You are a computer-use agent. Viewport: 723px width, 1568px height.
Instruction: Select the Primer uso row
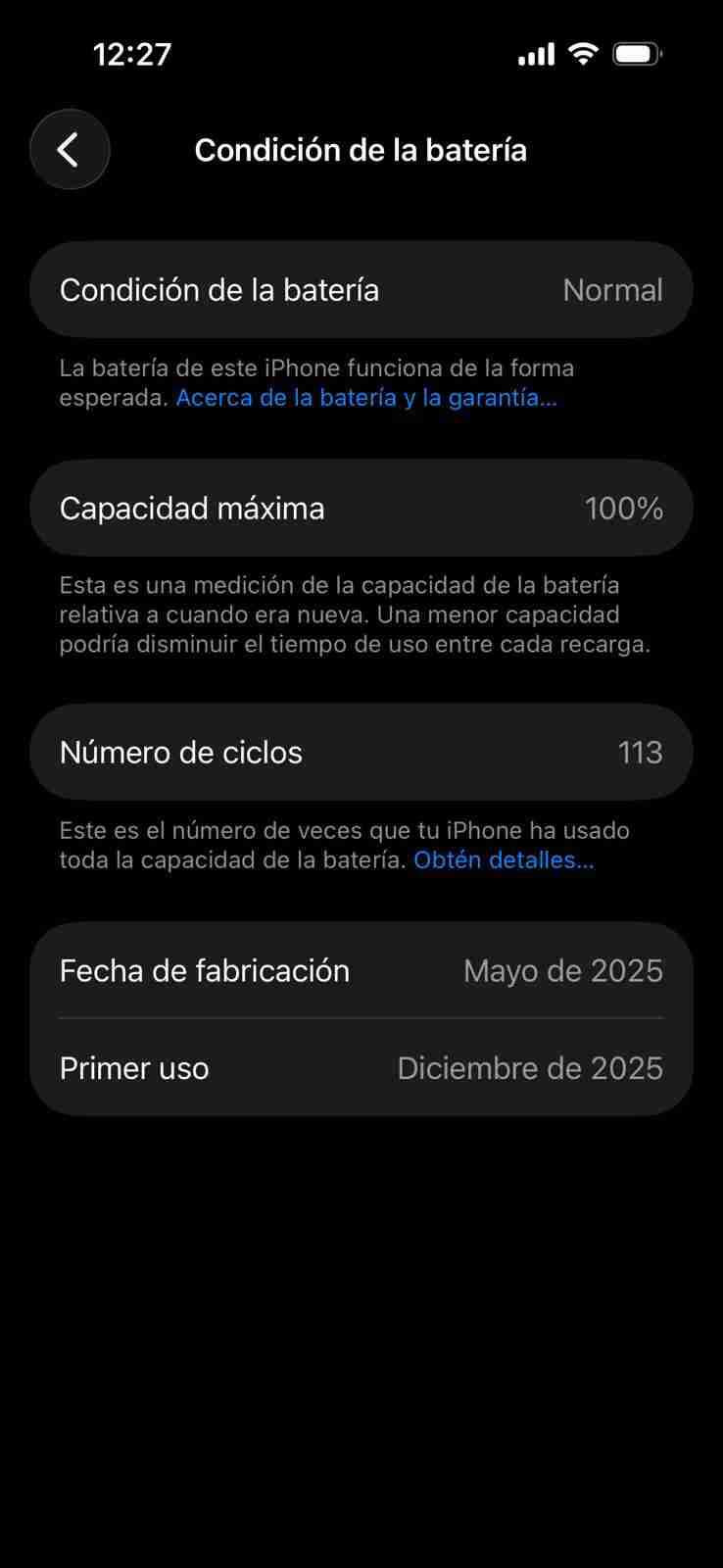[x=361, y=1068]
